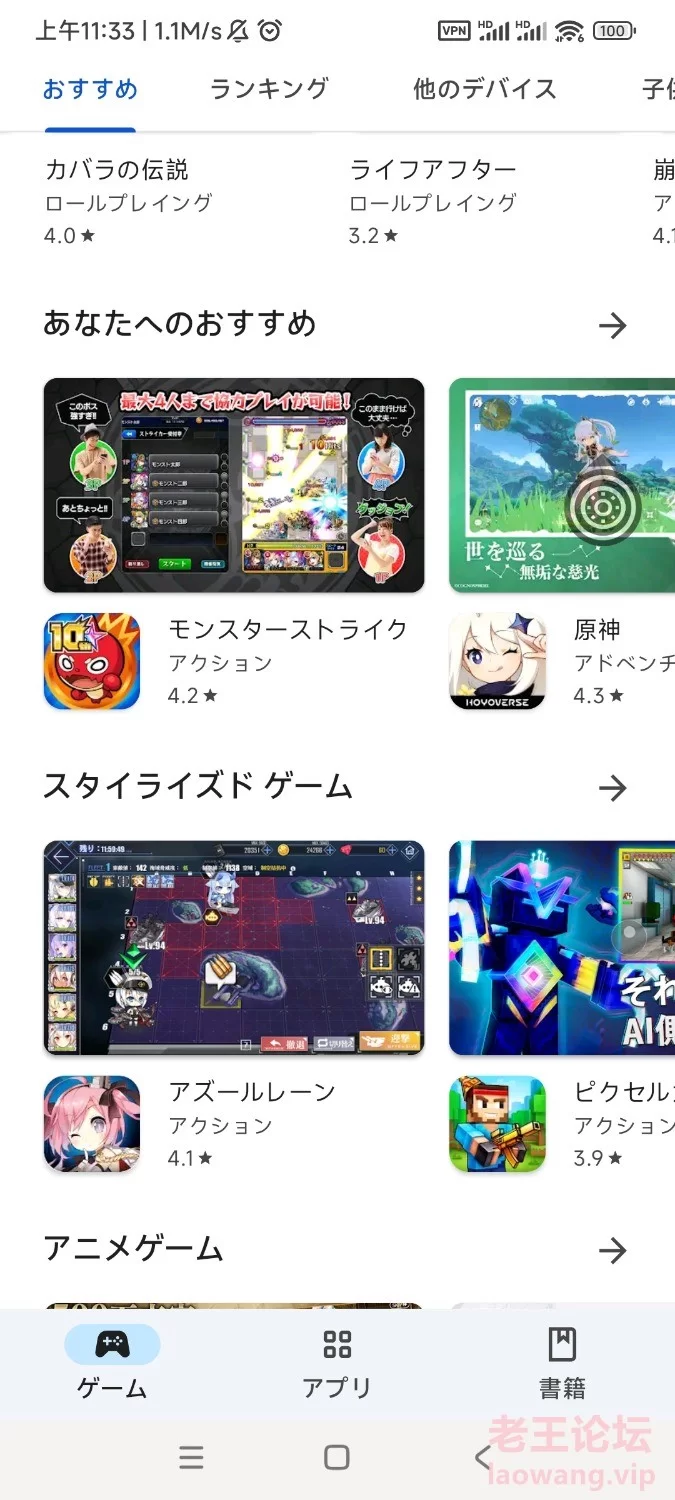Tap the アズールレーン gameplay banner

click(234, 948)
